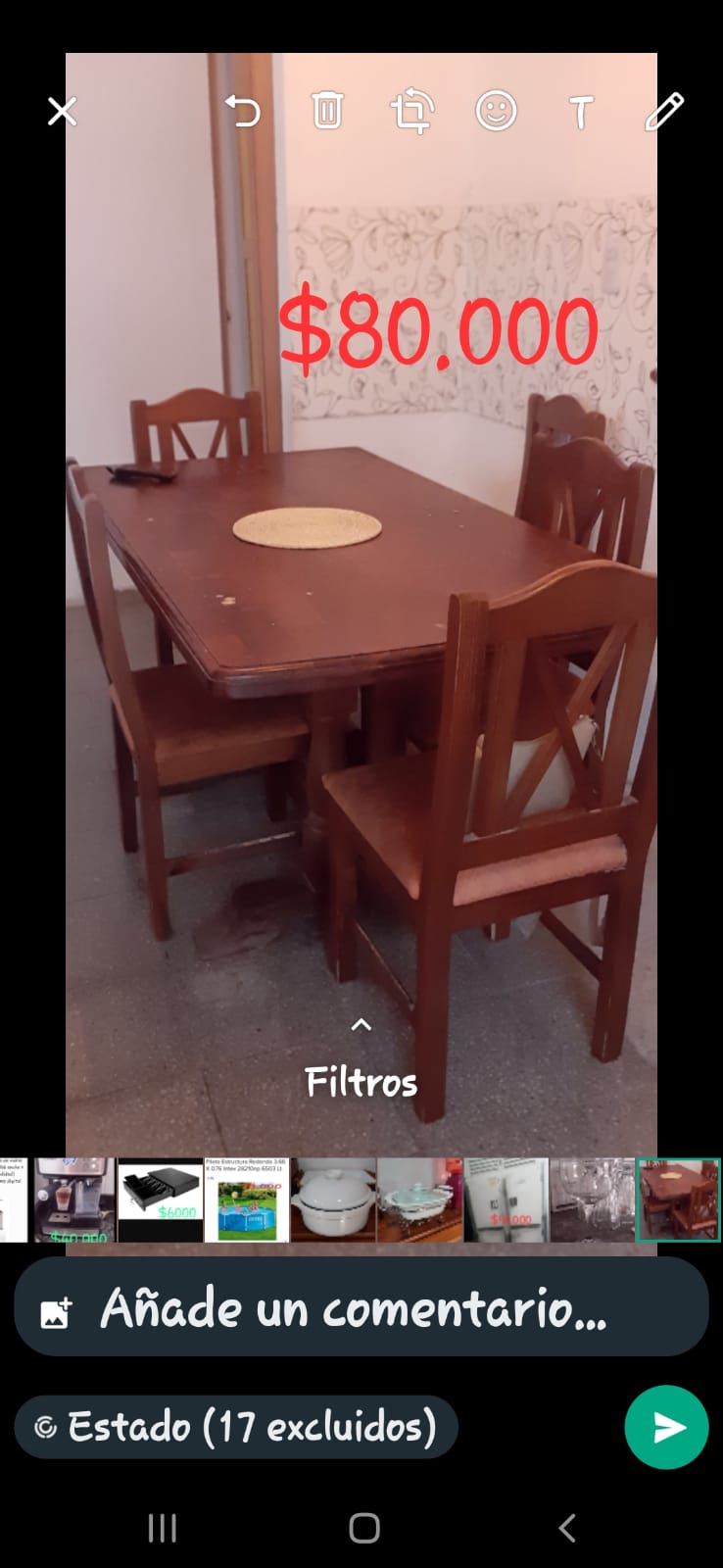
Task: Tap the add more photos icon
Action: pos(56,1312)
